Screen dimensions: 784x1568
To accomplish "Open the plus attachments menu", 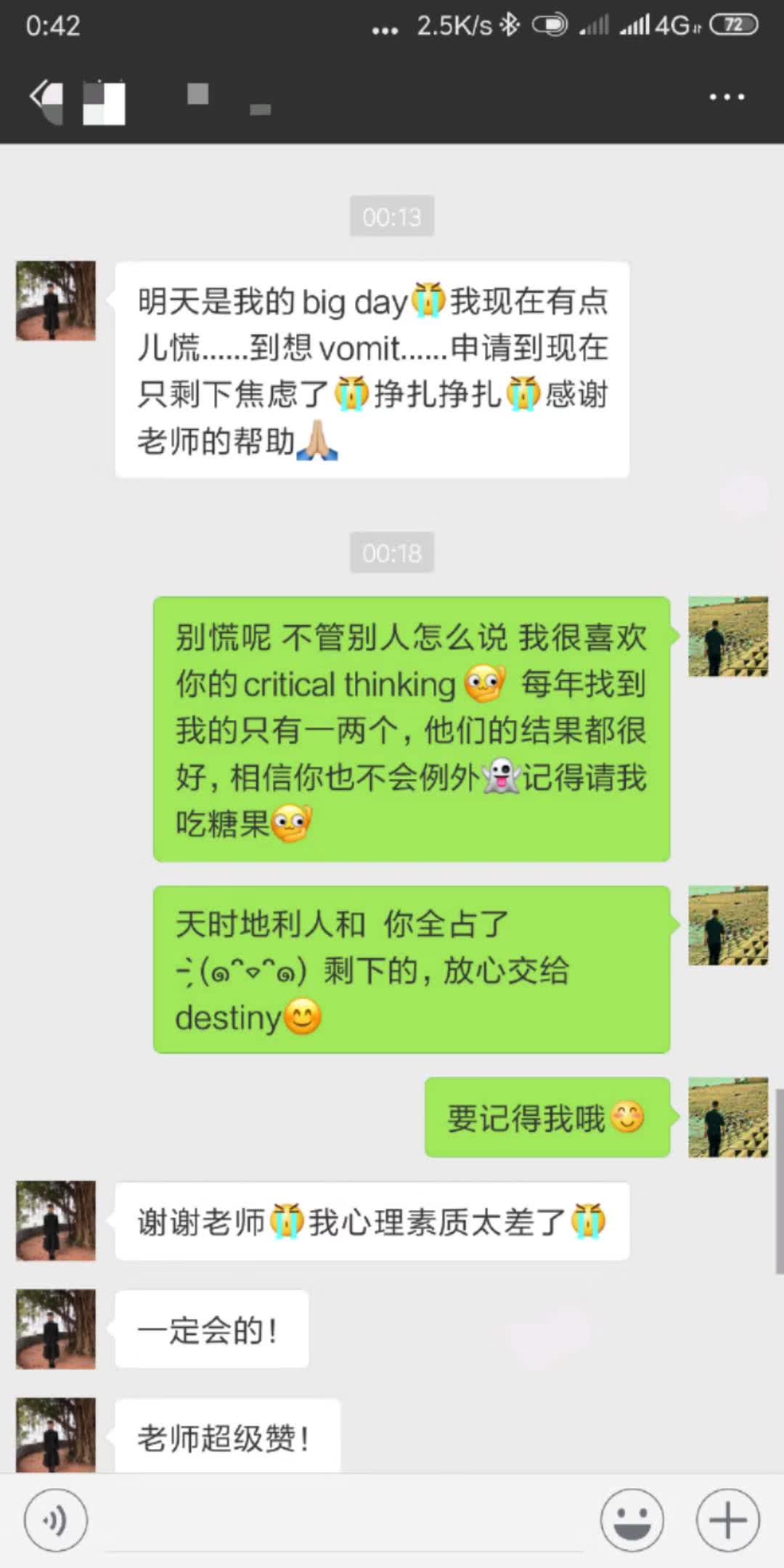I will click(x=727, y=1519).
